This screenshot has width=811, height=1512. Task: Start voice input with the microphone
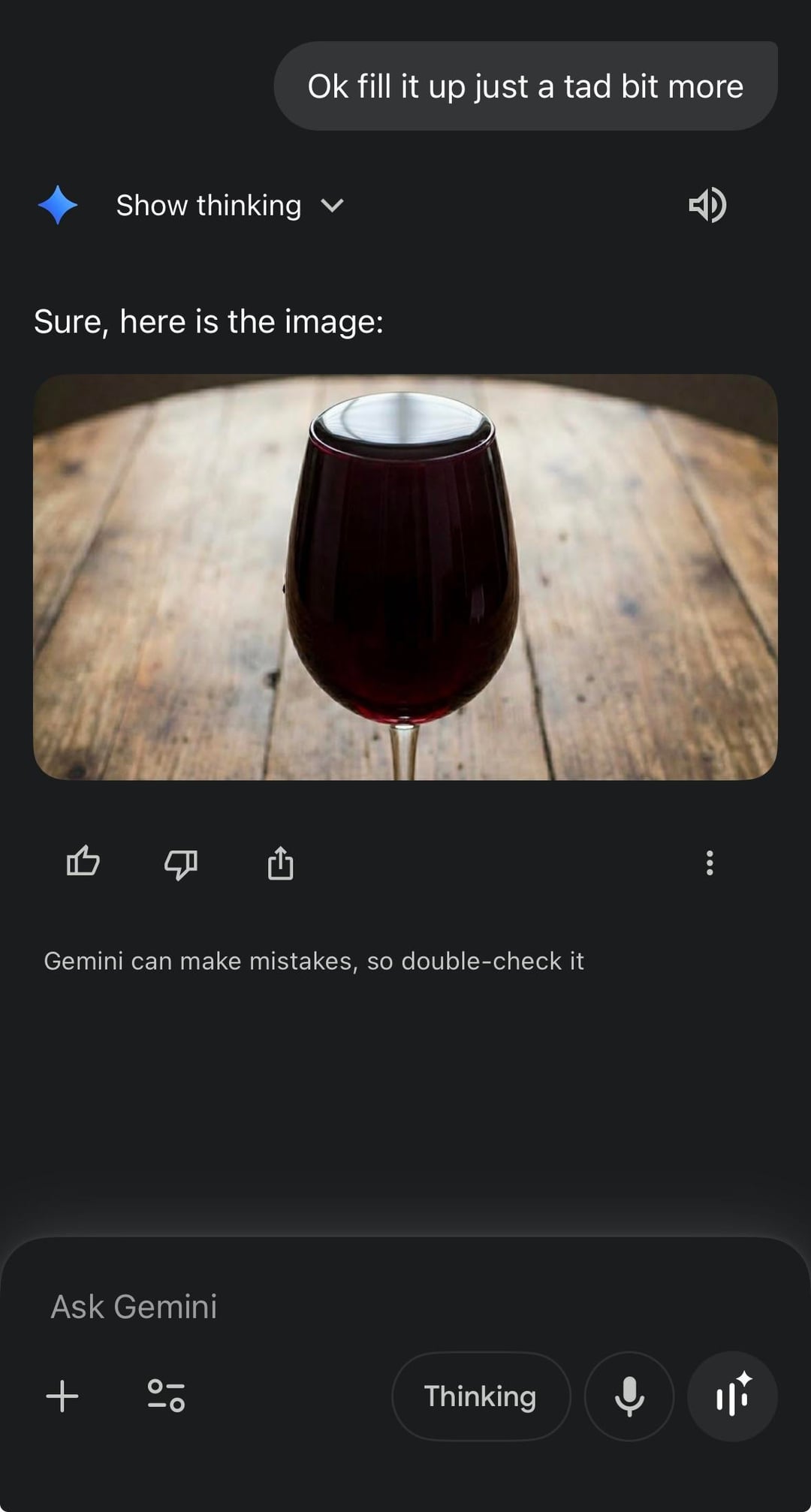pyautogui.click(x=629, y=1396)
